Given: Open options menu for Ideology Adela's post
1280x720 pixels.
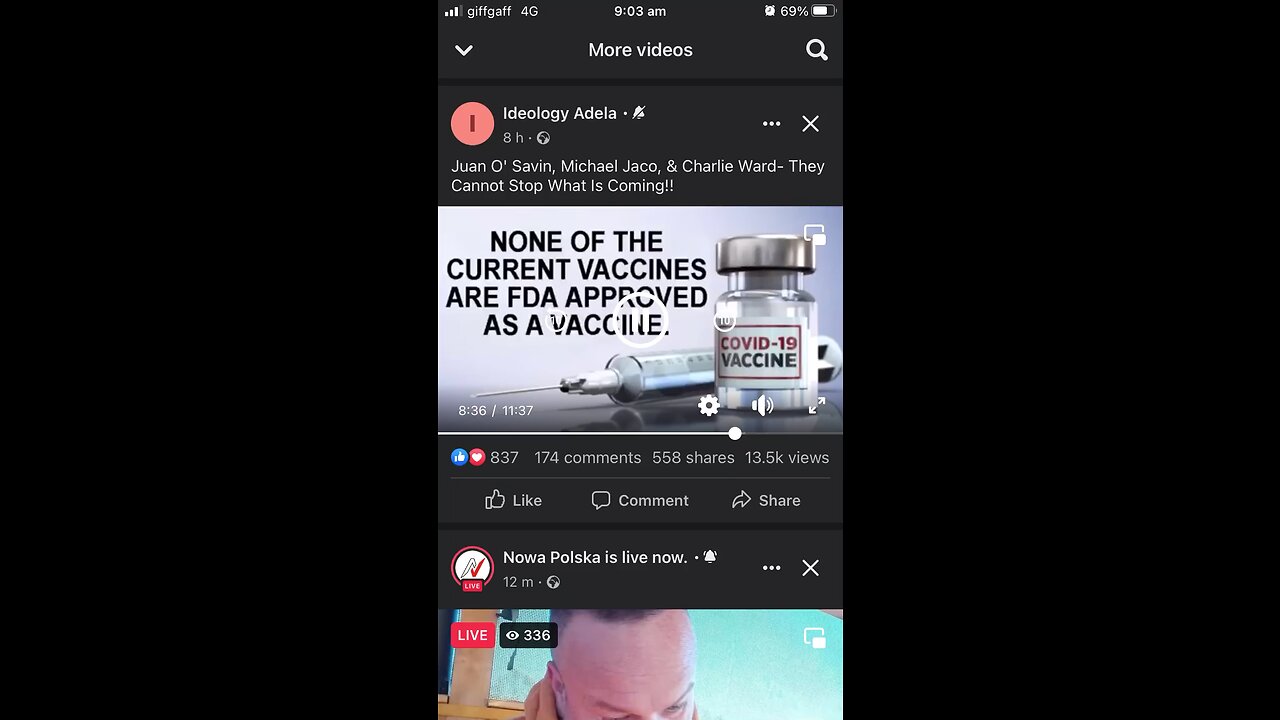Looking at the screenshot, I should 771,124.
